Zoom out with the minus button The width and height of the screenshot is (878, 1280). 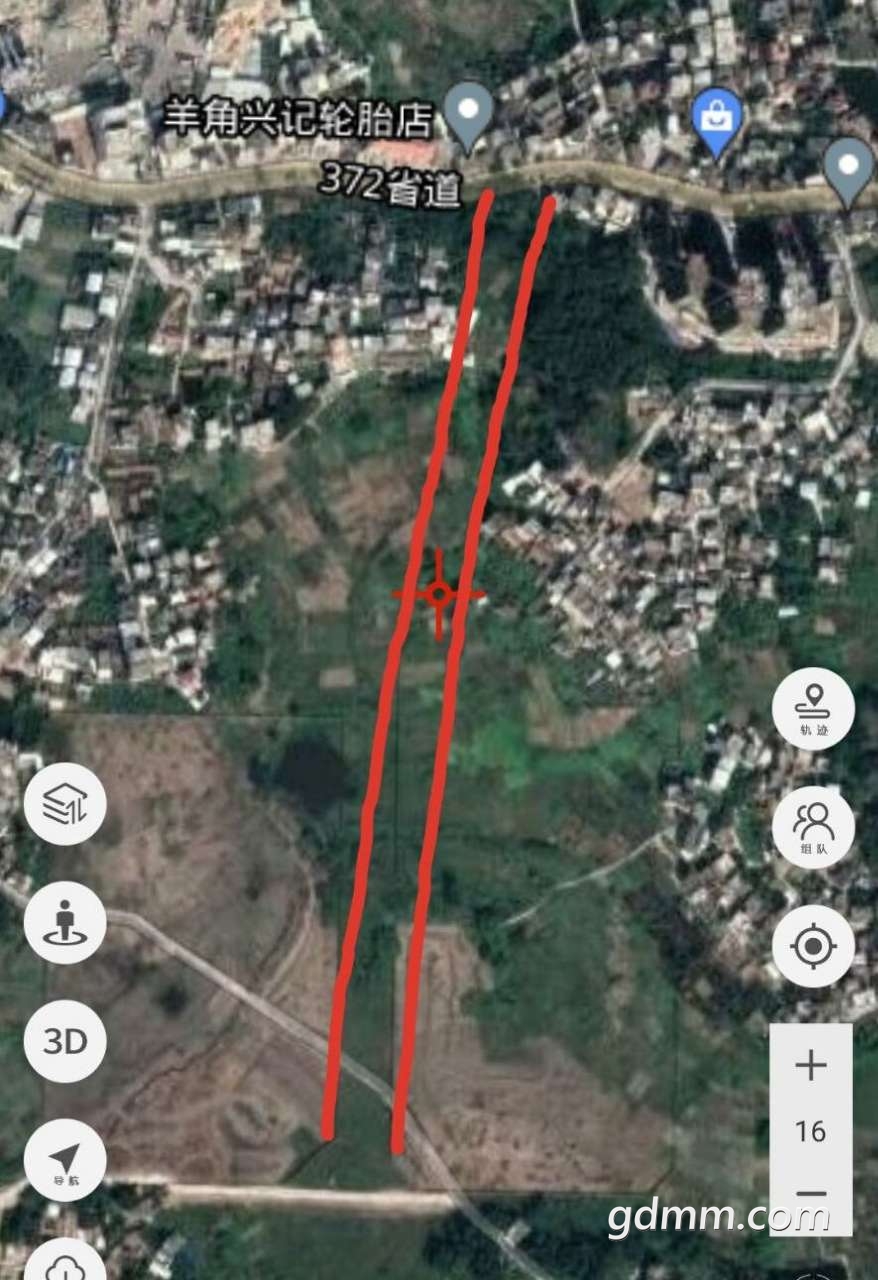[x=811, y=1193]
